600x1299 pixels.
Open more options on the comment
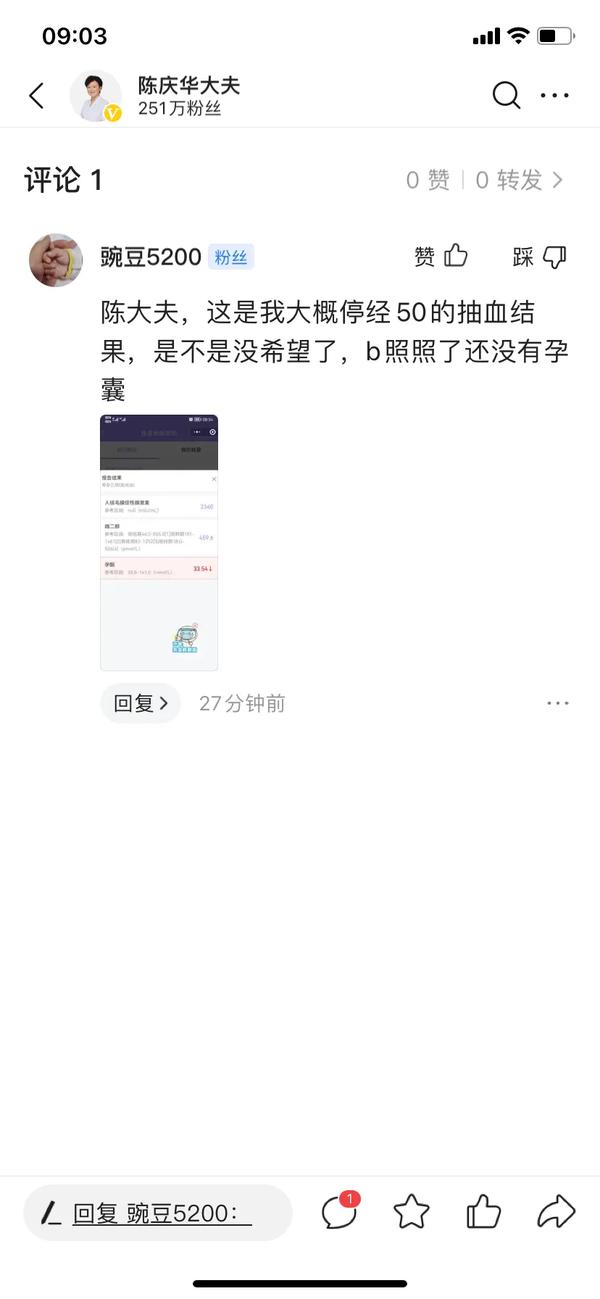[557, 703]
